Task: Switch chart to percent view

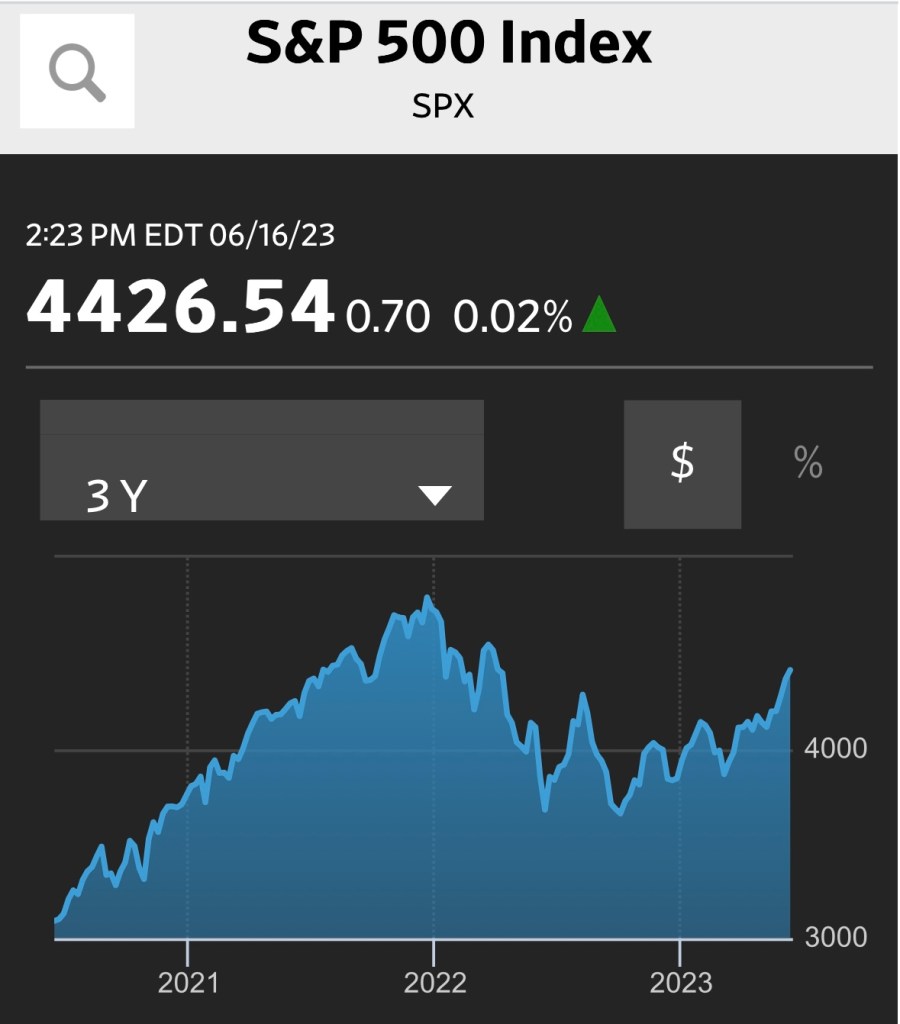Action: [808, 463]
